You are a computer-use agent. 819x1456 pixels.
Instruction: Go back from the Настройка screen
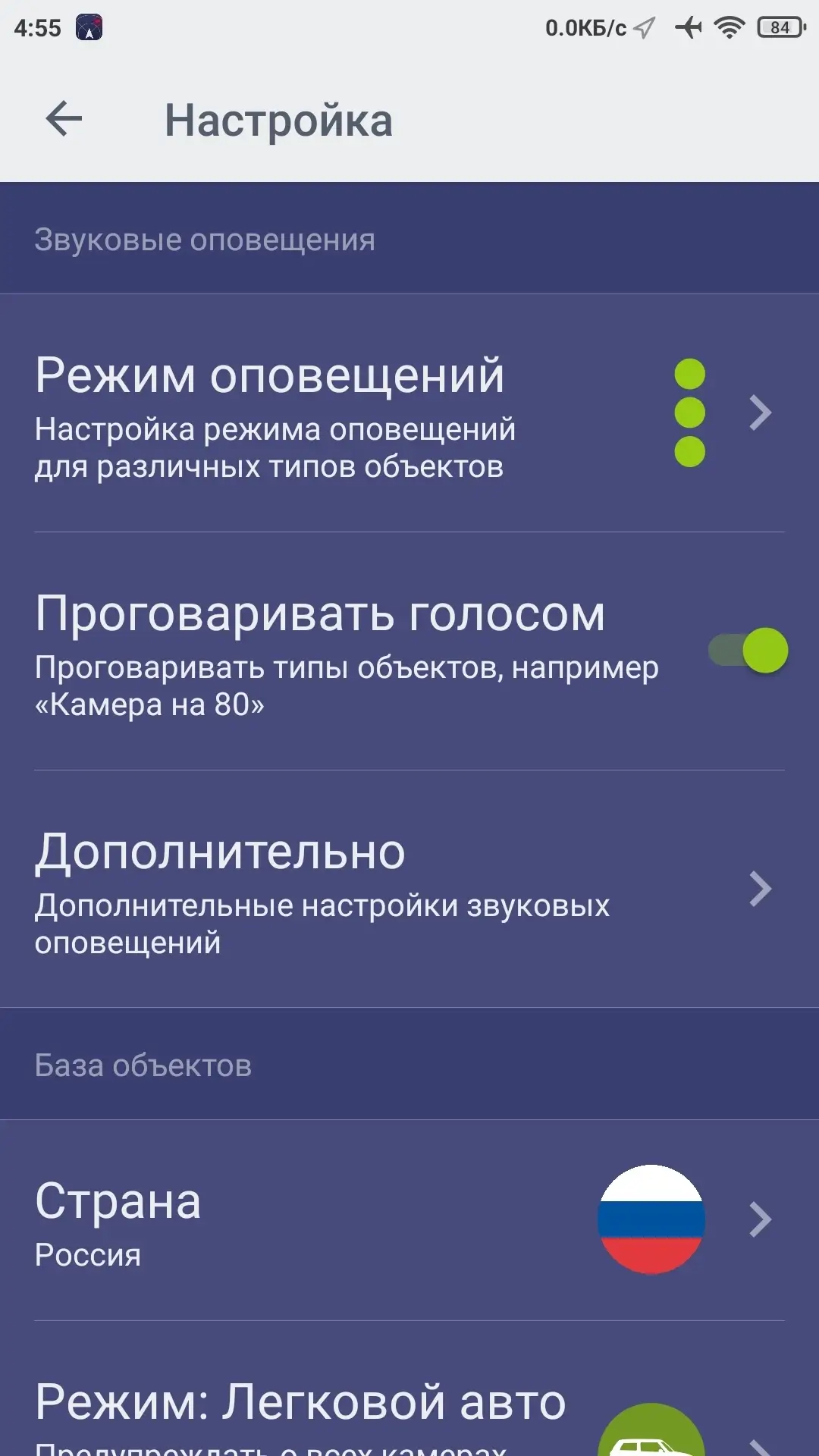coord(64,119)
